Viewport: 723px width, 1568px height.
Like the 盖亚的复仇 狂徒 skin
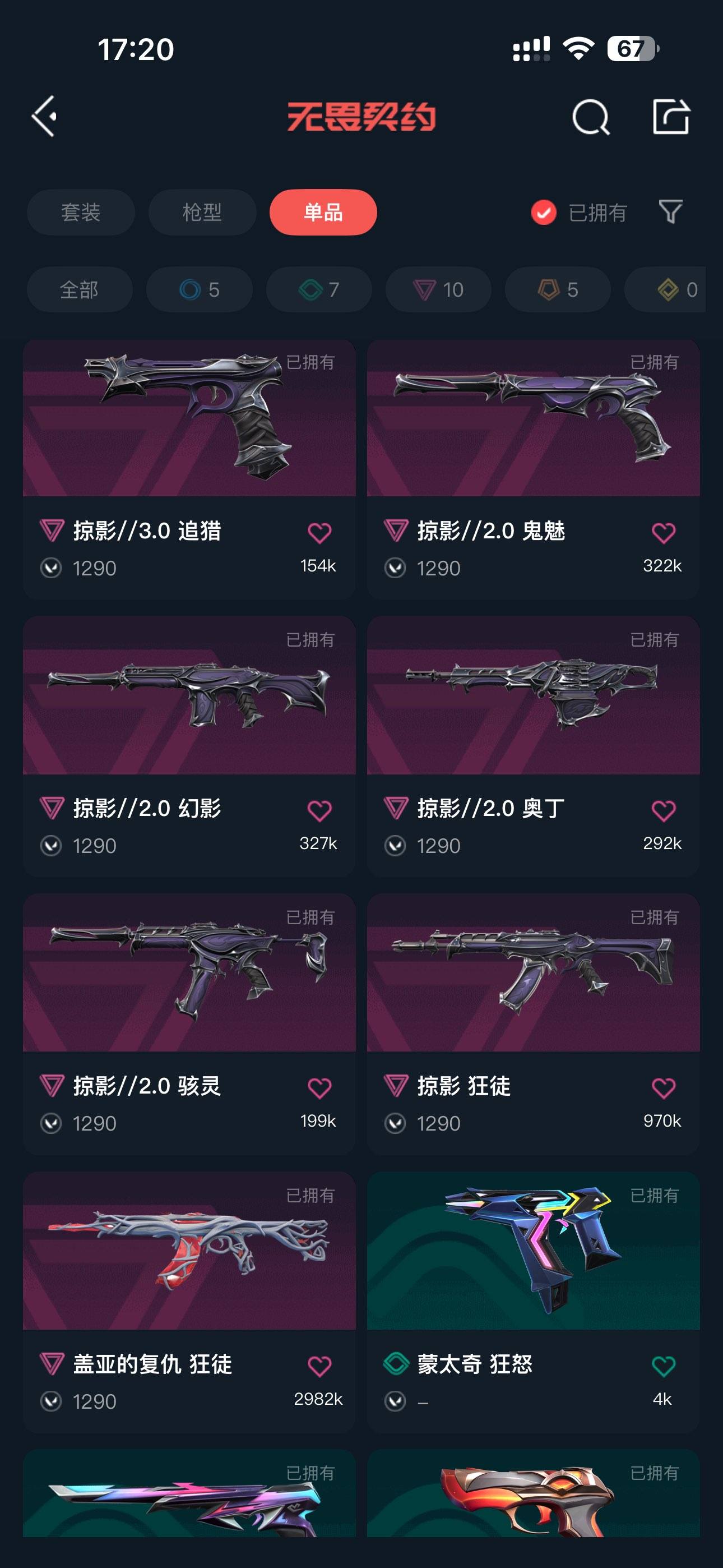coord(319,1367)
